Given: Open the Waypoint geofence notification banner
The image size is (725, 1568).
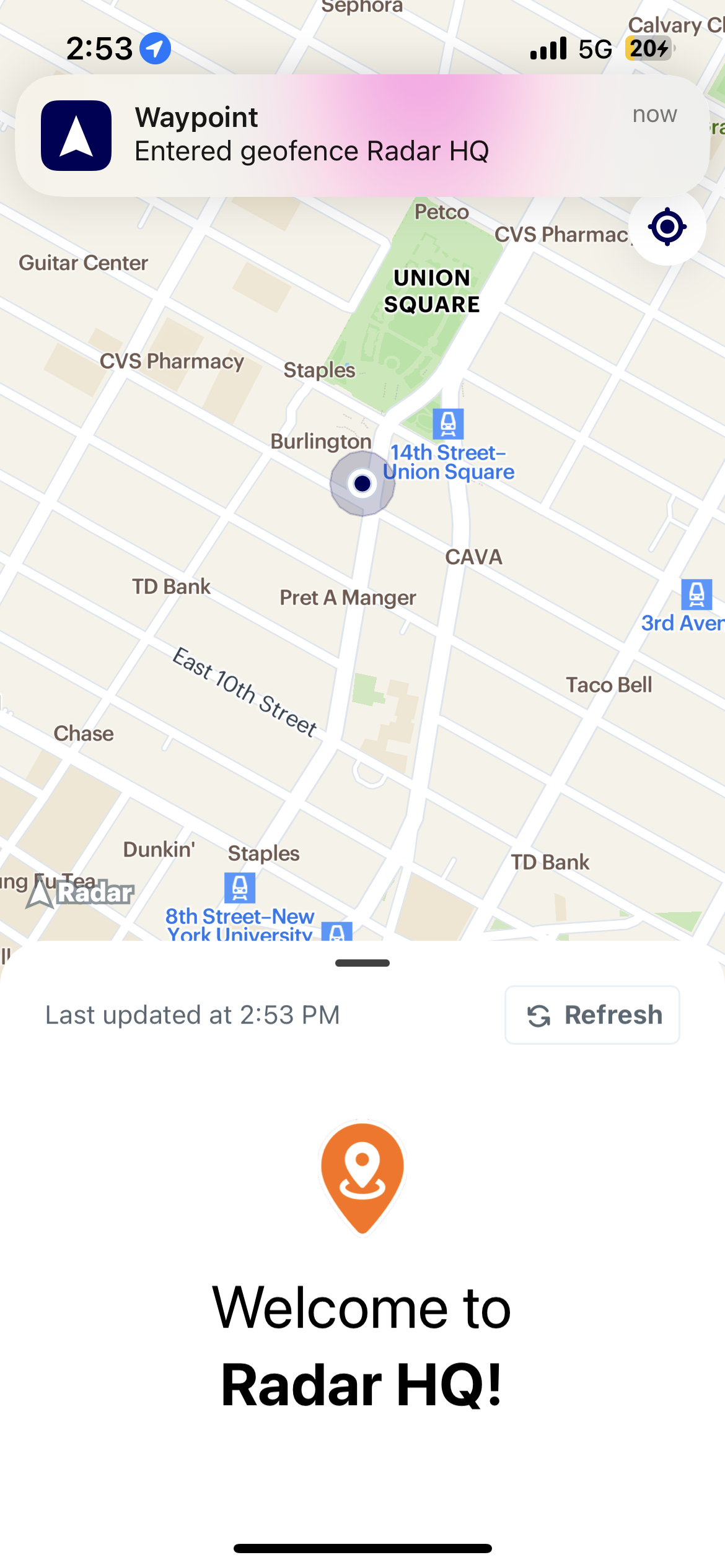Looking at the screenshot, I should click(362, 135).
